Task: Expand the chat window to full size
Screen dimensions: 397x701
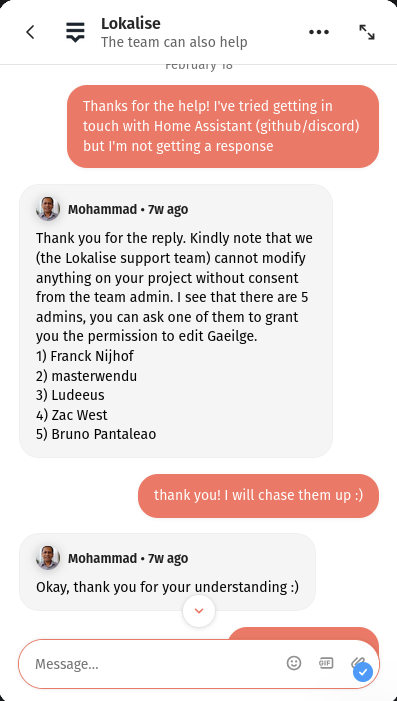Action: [367, 32]
